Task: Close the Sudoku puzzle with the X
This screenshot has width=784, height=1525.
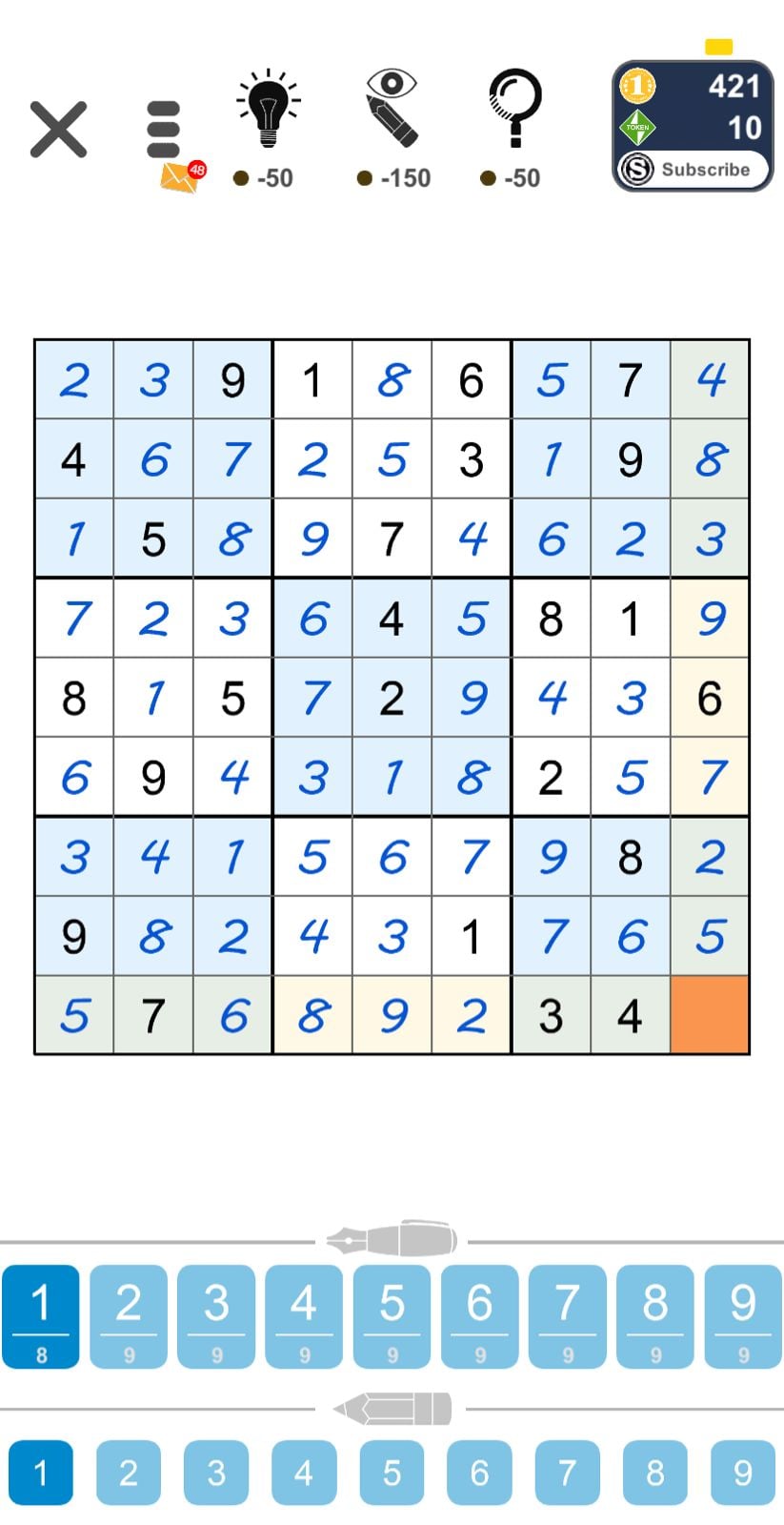Action: (59, 128)
